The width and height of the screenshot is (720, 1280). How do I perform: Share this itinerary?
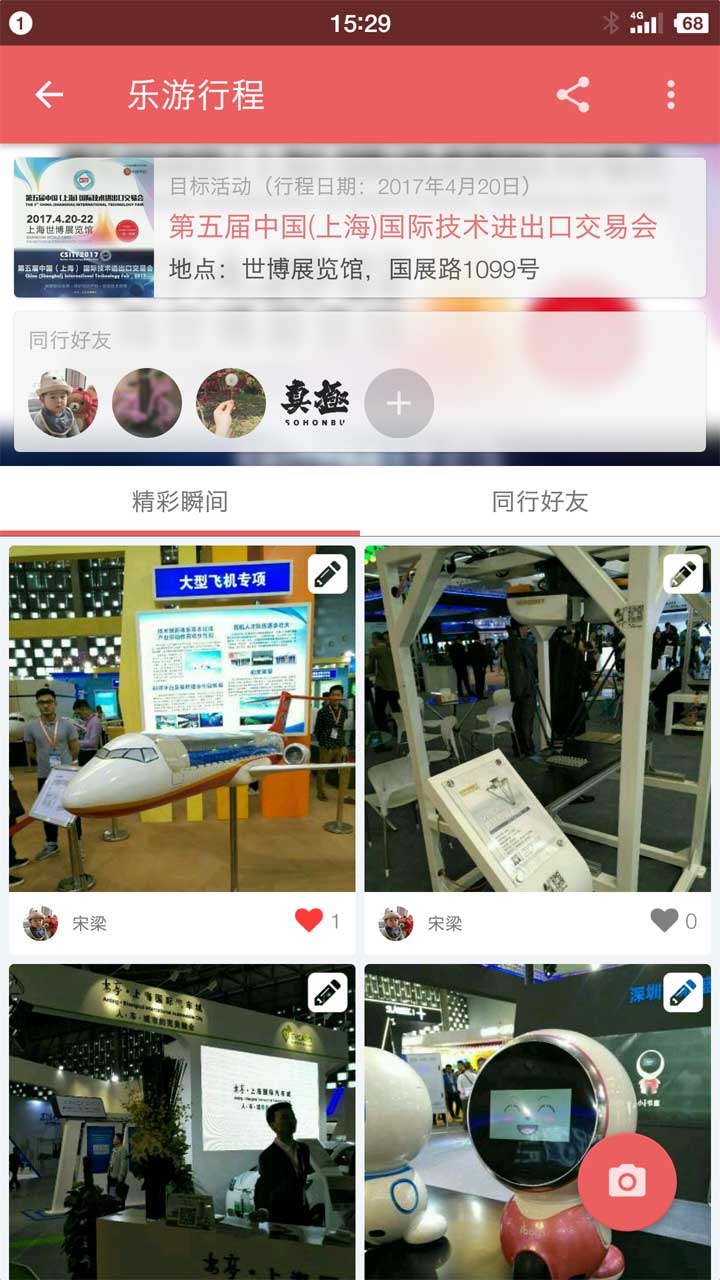tap(573, 95)
